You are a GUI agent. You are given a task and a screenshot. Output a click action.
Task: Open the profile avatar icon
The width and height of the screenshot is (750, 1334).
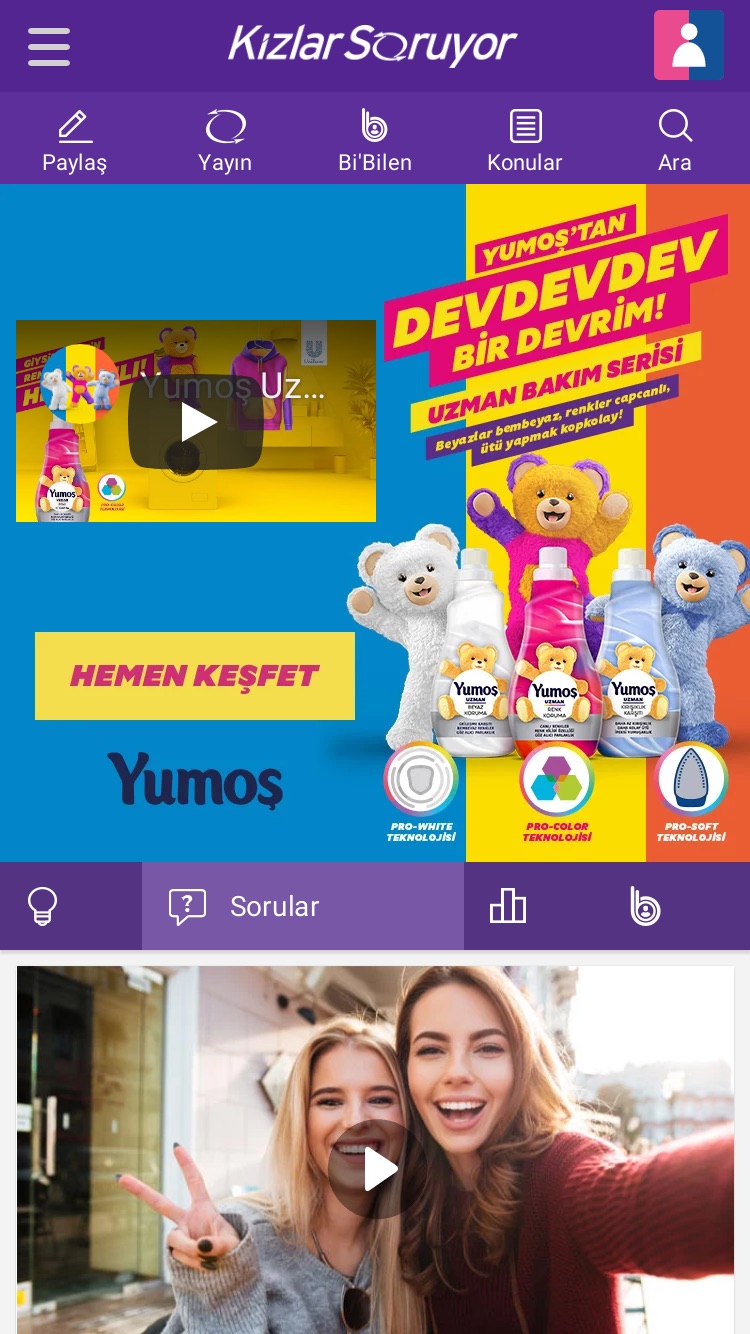pos(689,45)
